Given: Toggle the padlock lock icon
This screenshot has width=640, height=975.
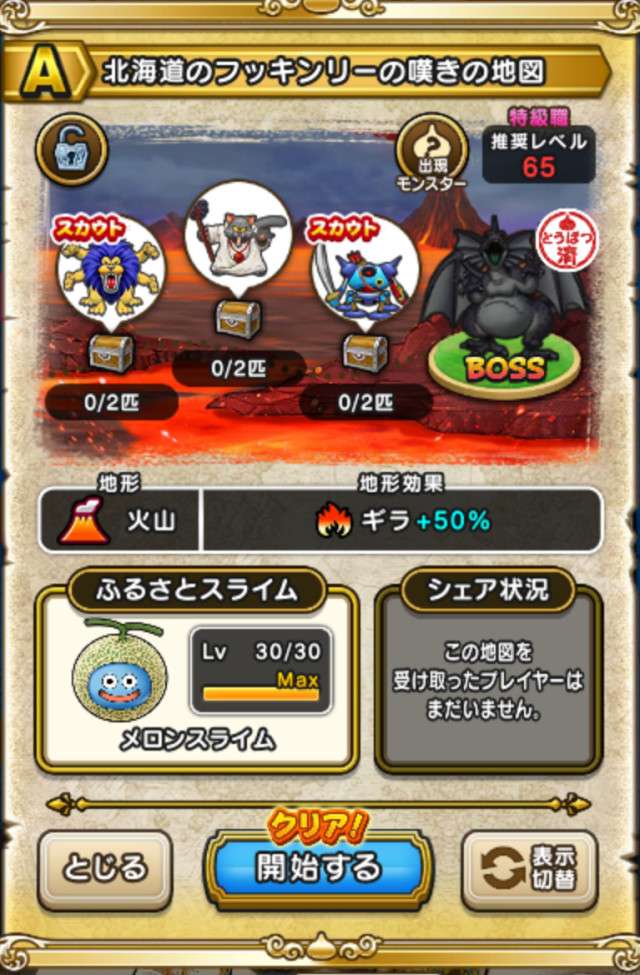Looking at the screenshot, I should (72, 148).
